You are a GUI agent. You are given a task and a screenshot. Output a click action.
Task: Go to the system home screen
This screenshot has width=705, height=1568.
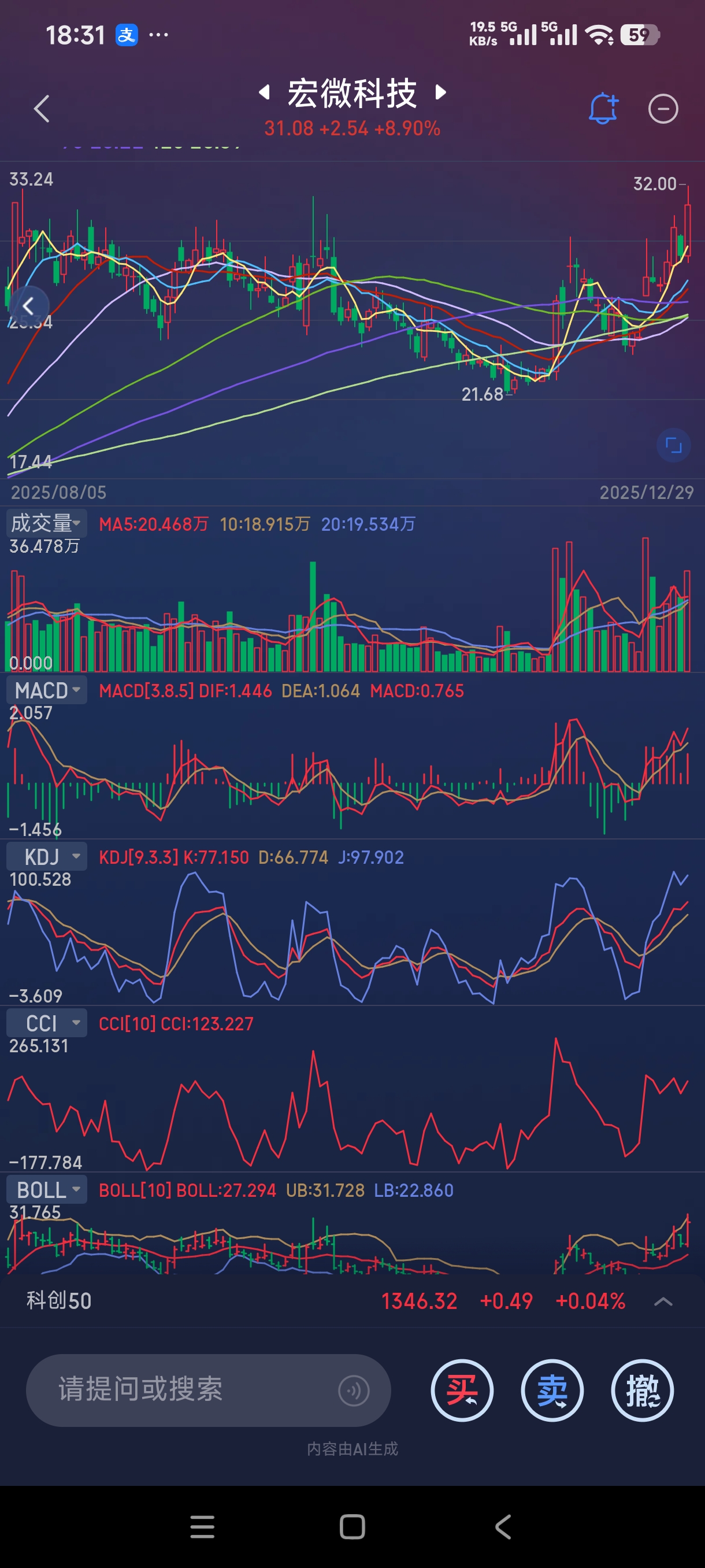point(352,1526)
